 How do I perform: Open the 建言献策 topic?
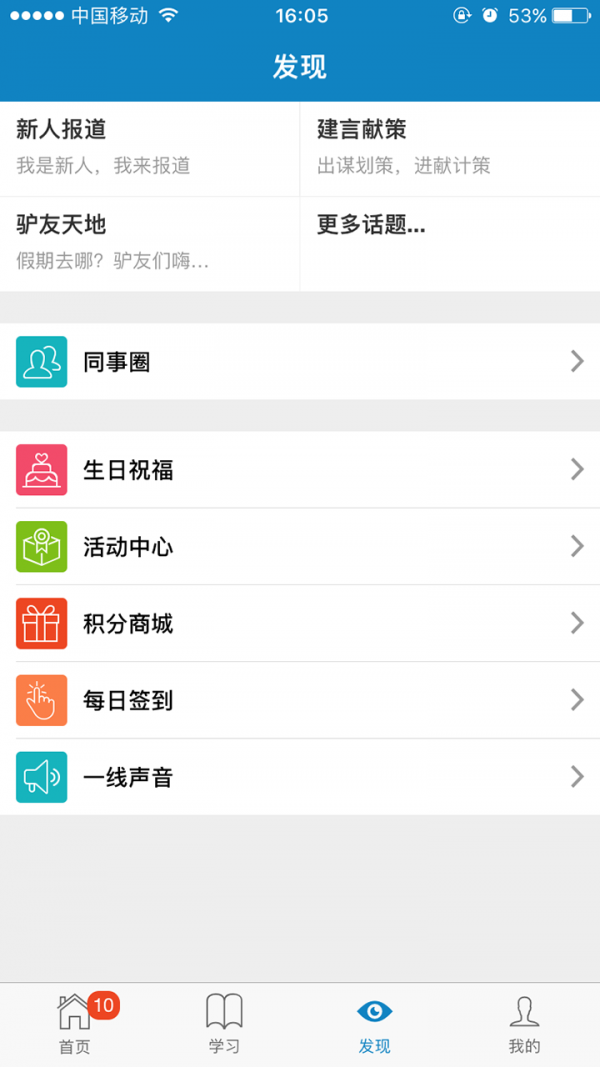point(450,146)
